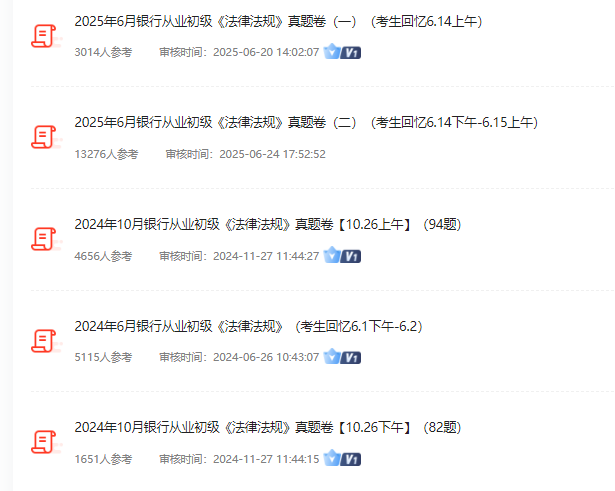Open 2024年10月真题卷【10.26上午】（94题）
The width and height of the screenshot is (615, 491).
point(267,225)
